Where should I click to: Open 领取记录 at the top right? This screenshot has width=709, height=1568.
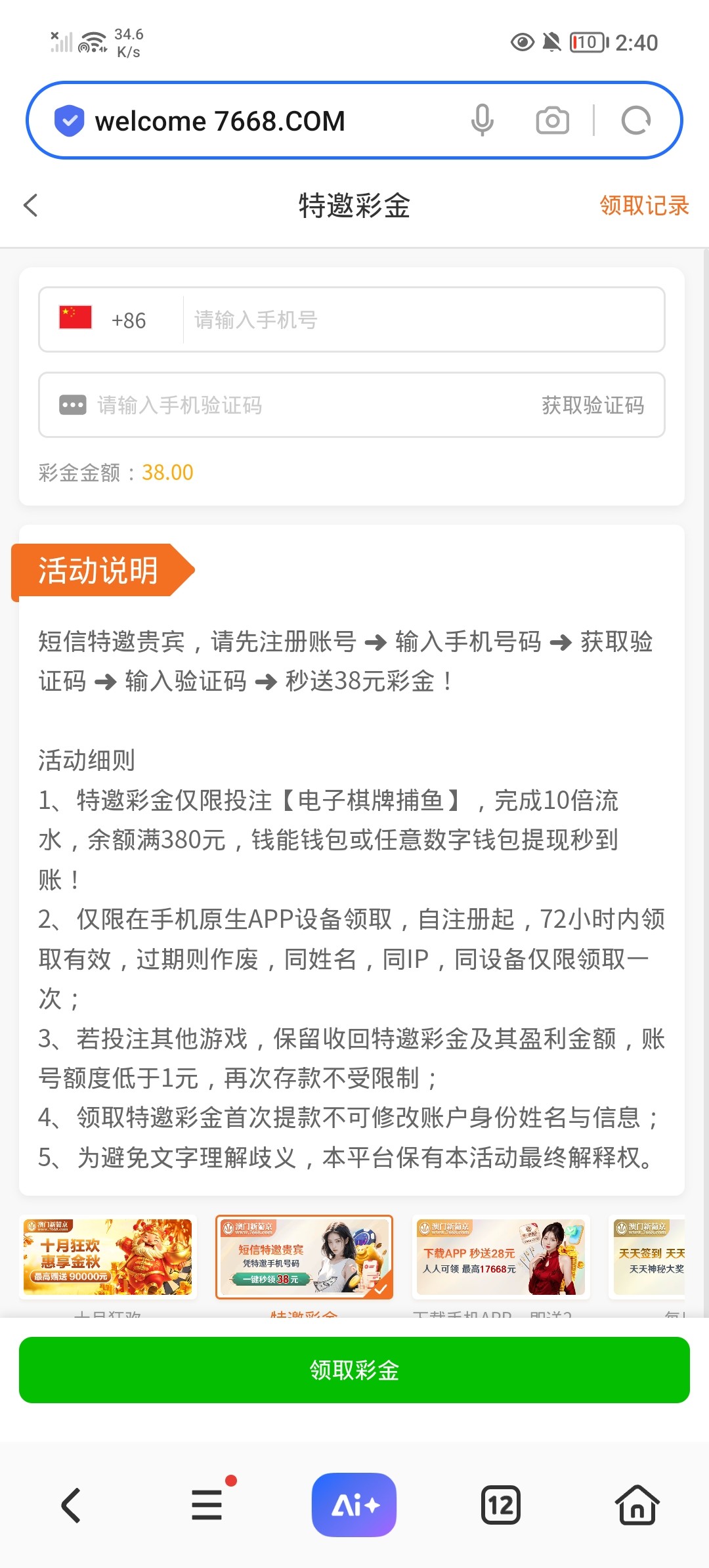[x=643, y=206]
